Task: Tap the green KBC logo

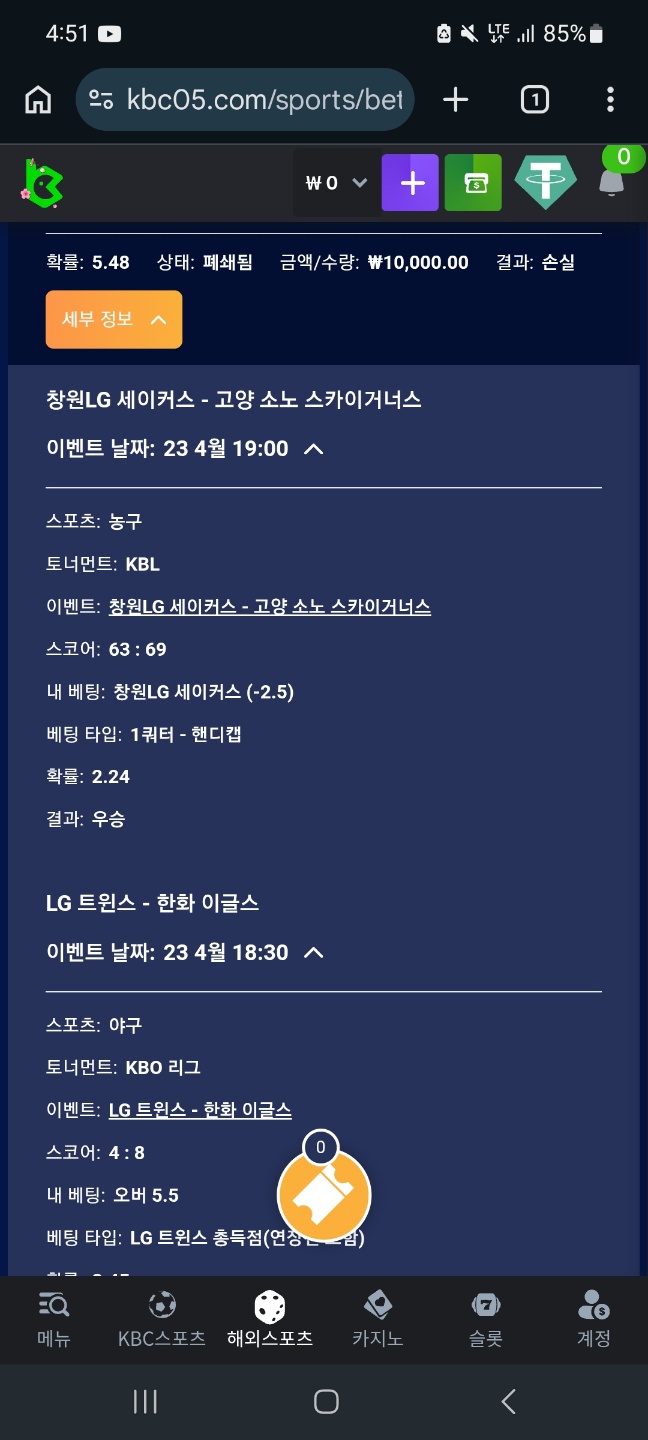Action: 43,182
